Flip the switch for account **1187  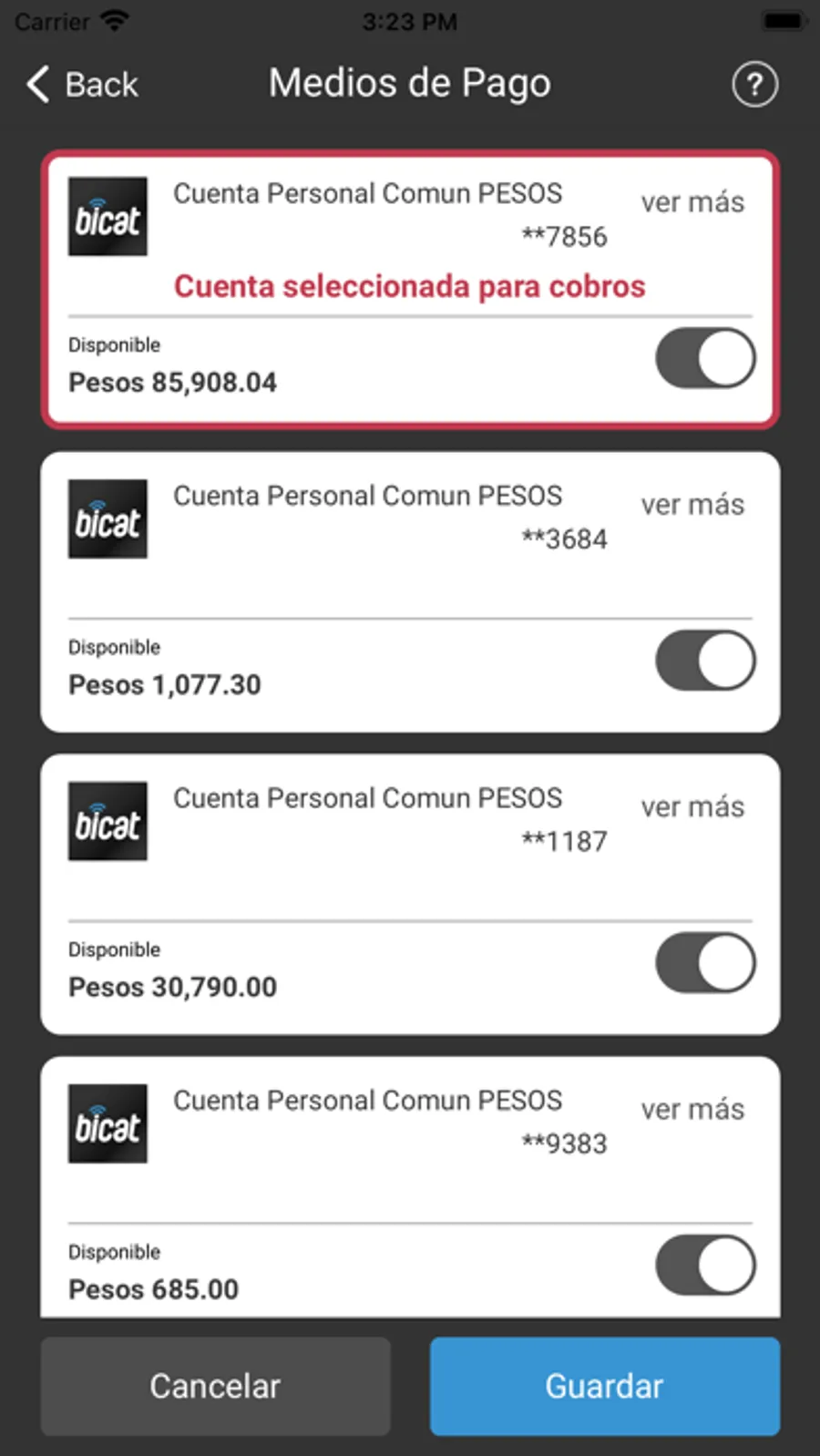(x=705, y=963)
